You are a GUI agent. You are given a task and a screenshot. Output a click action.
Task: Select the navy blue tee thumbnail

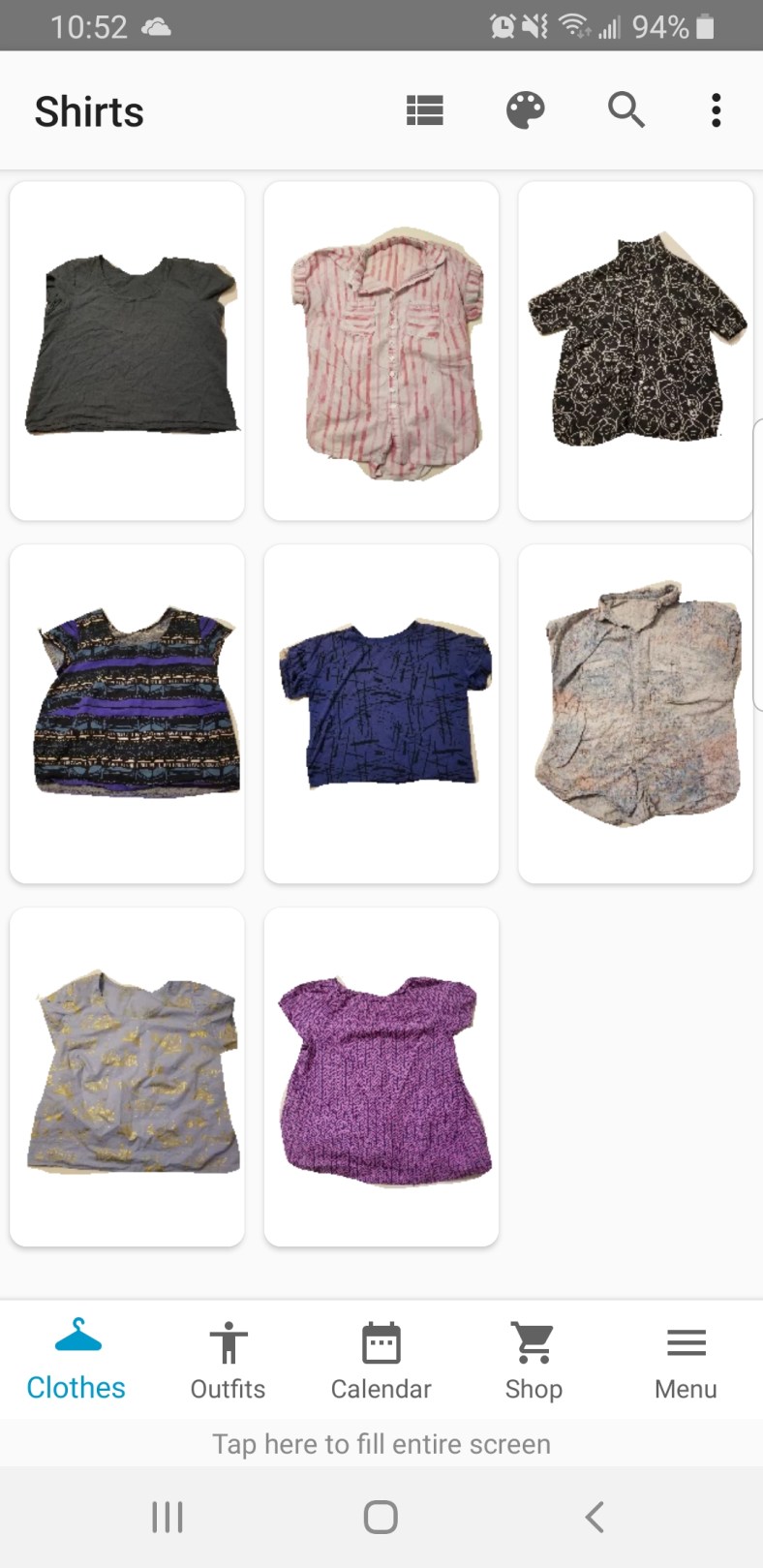[381, 712]
